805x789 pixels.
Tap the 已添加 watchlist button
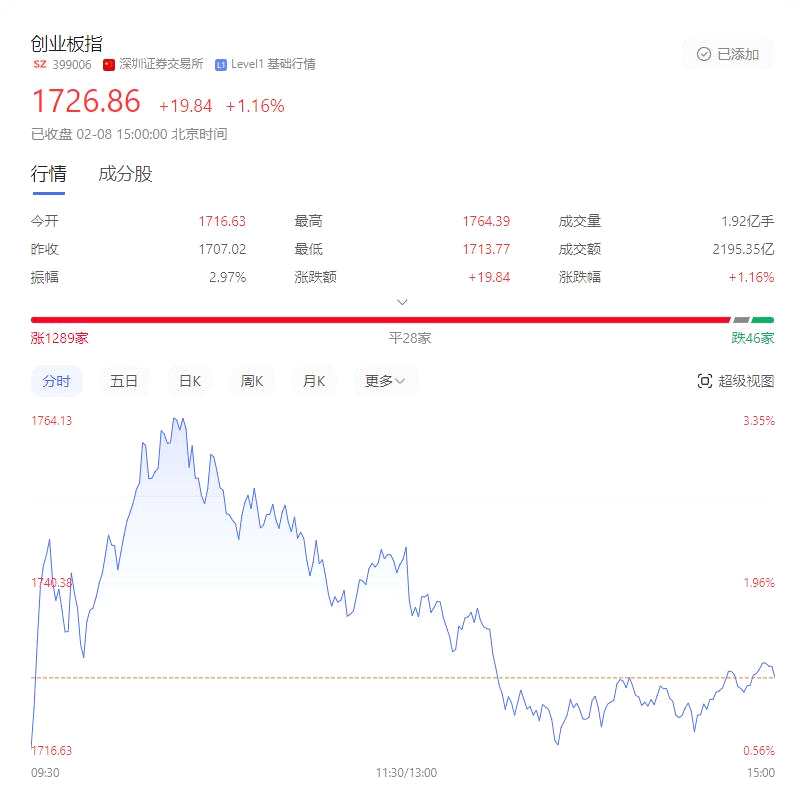pos(728,54)
